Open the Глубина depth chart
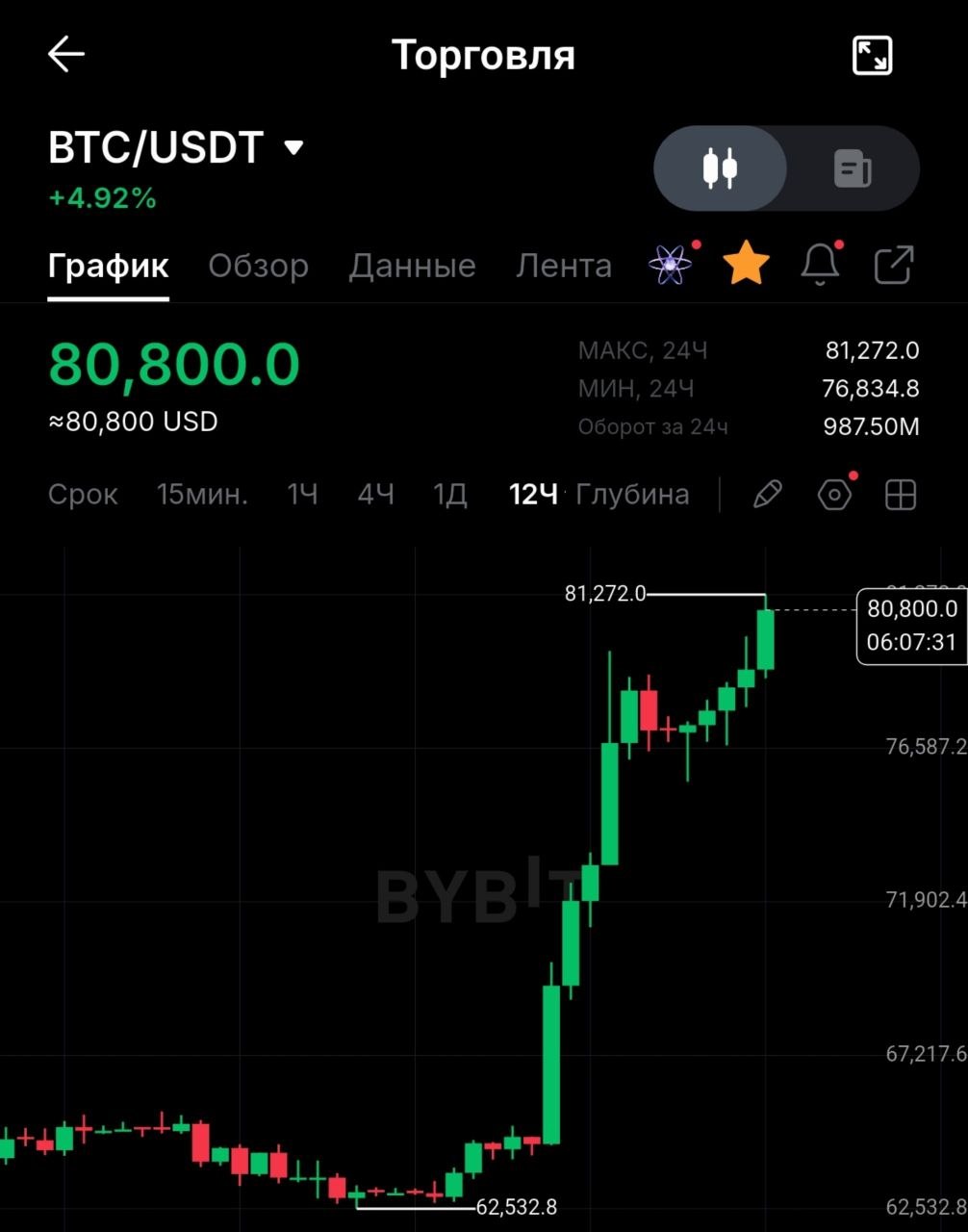 click(x=632, y=495)
